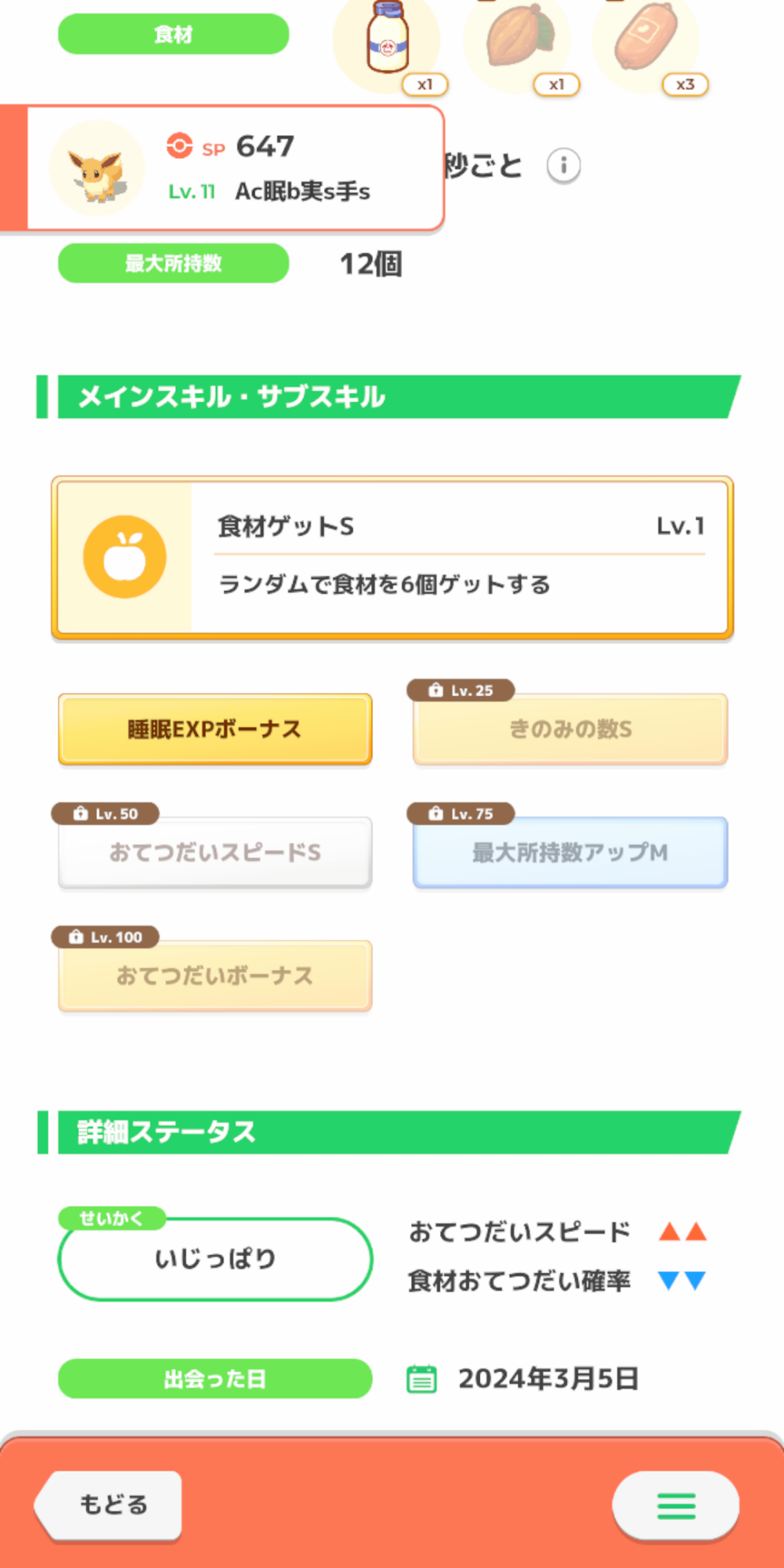Open the いじっぱり nature details

click(215, 1259)
